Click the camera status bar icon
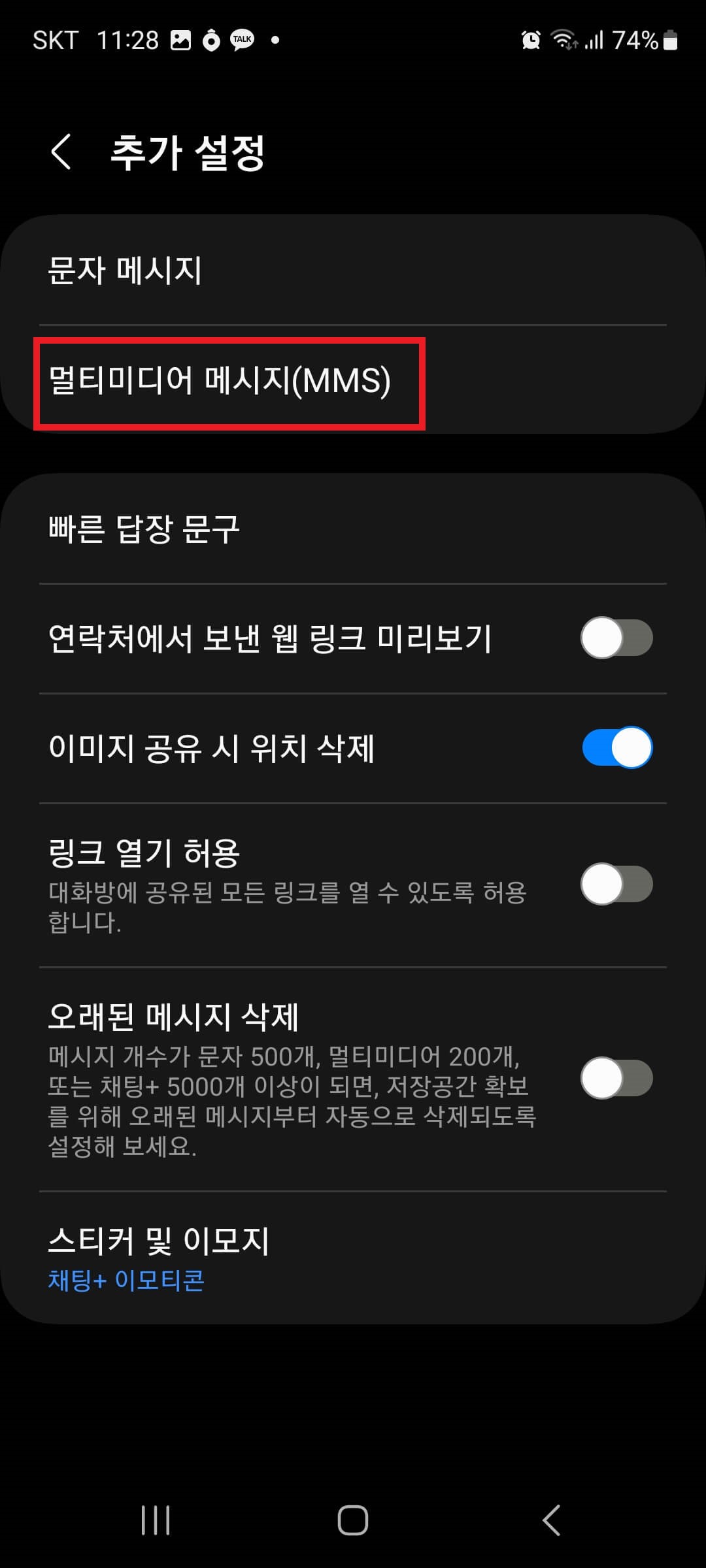Image resolution: width=706 pixels, height=1568 pixels. point(210,41)
